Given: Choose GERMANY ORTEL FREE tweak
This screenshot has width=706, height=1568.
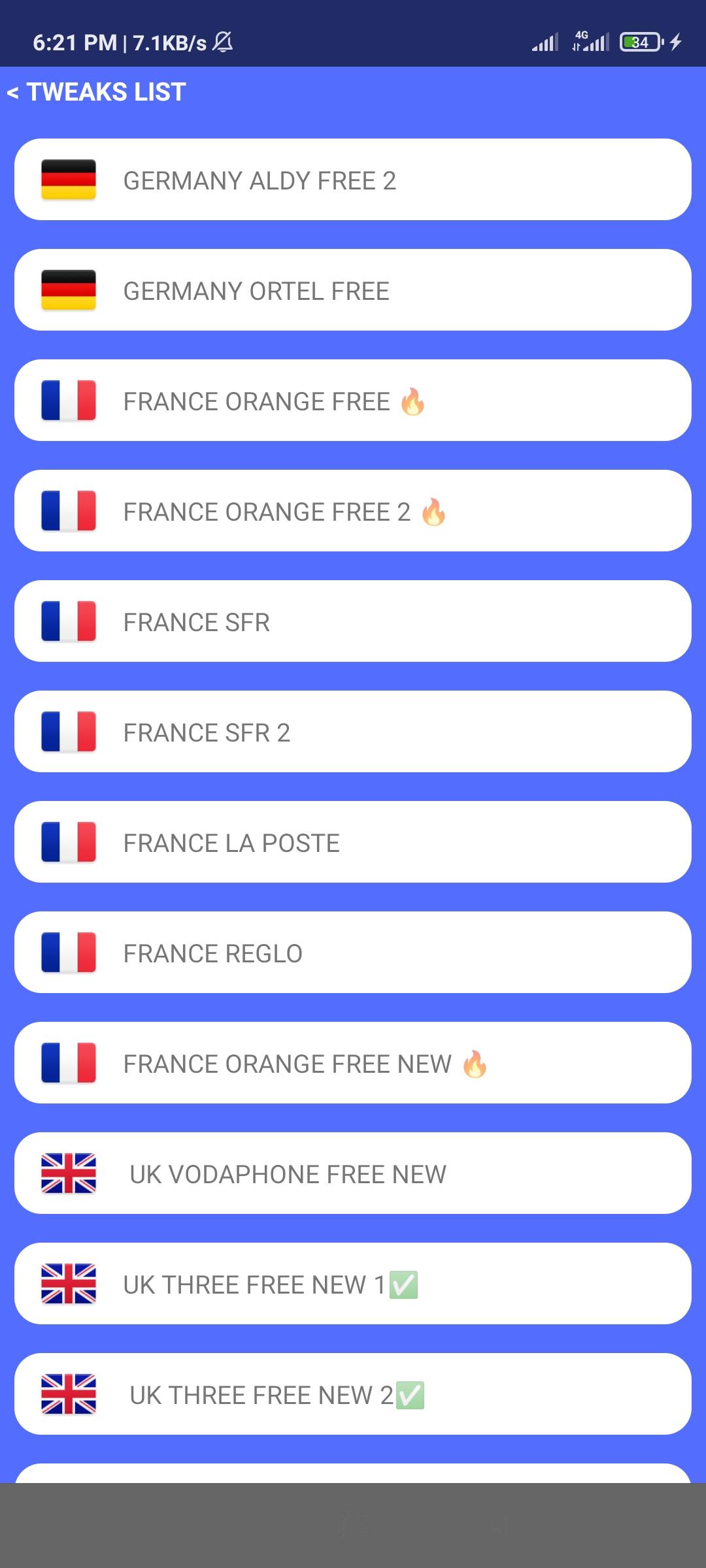Looking at the screenshot, I should pyautogui.click(x=353, y=290).
